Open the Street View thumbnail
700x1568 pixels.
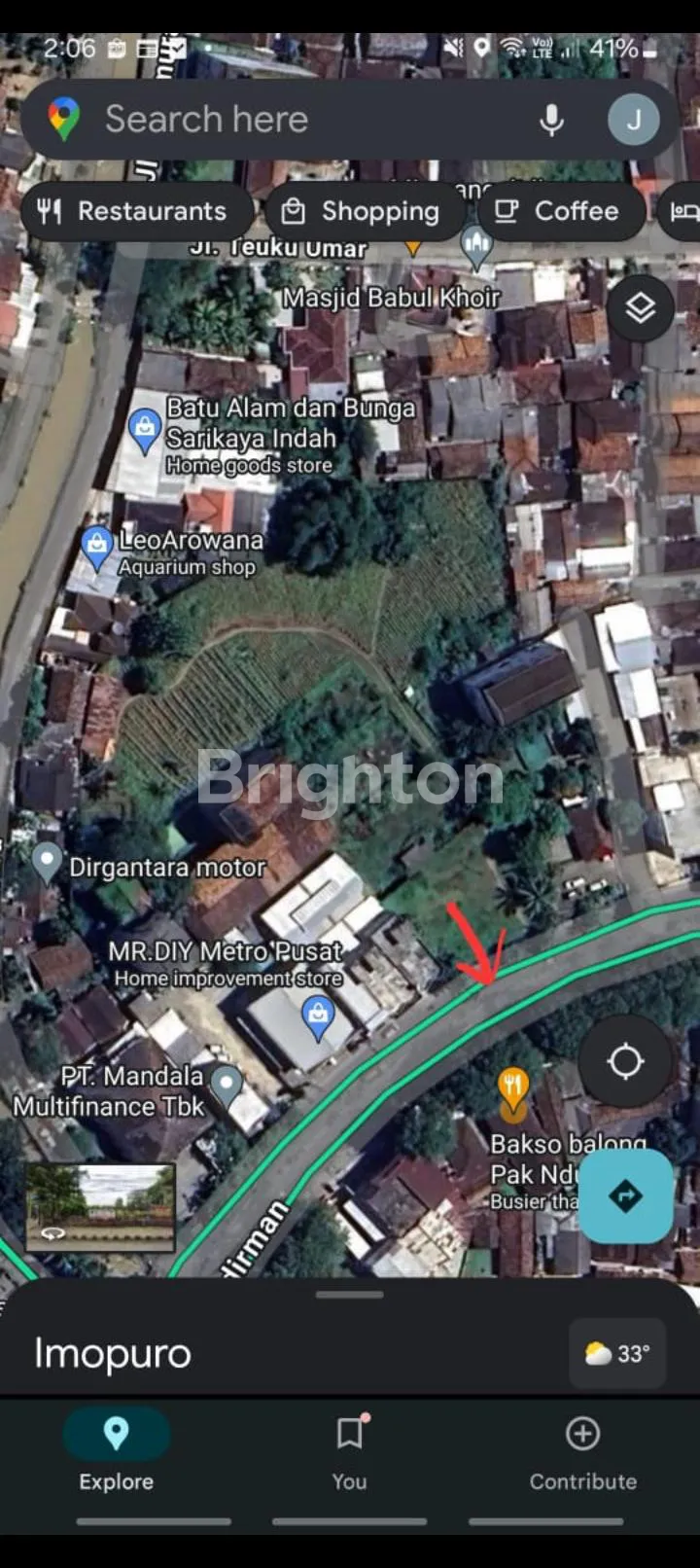(100, 1207)
